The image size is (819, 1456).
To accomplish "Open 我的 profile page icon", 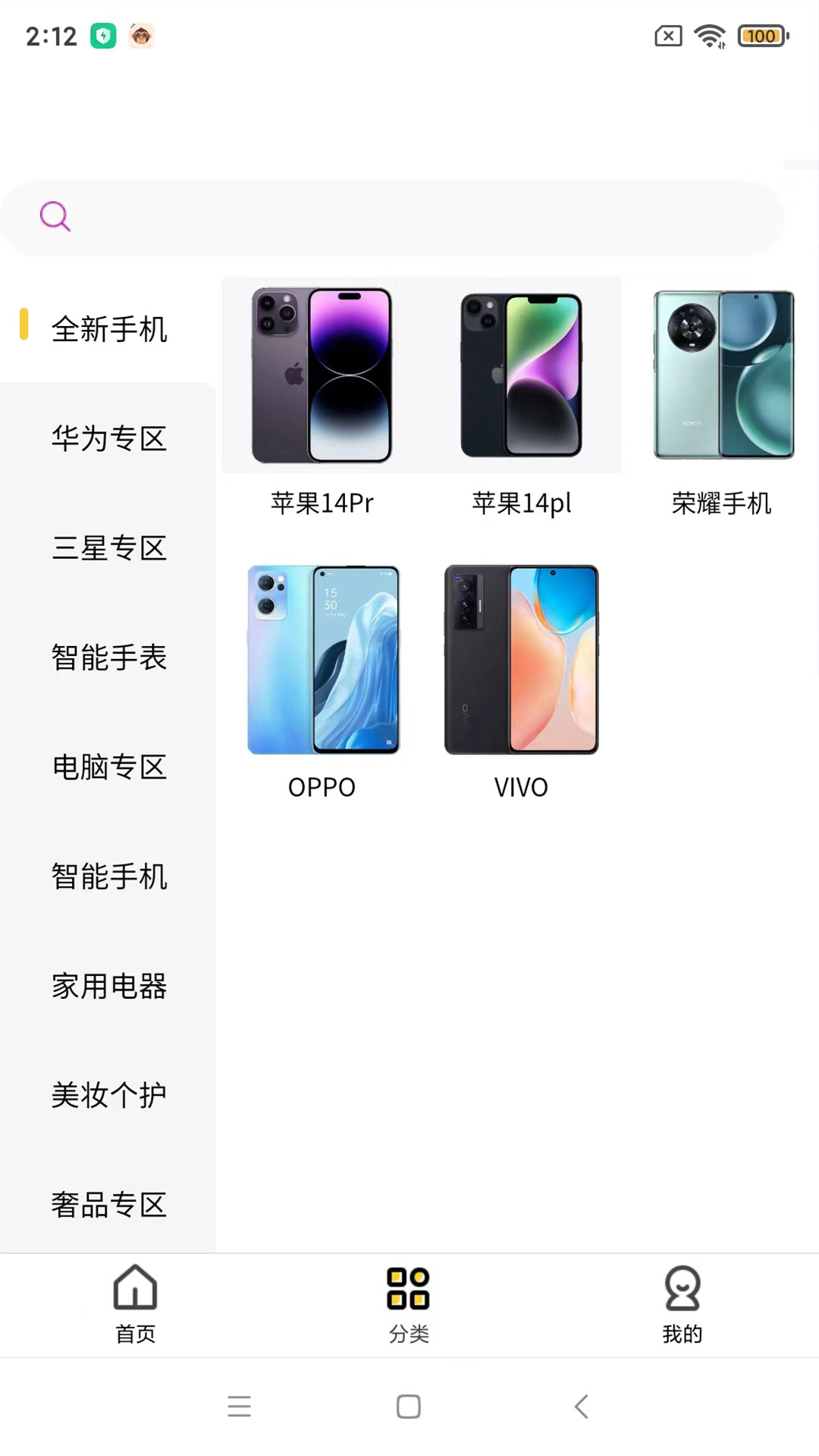I will 682,1287.
